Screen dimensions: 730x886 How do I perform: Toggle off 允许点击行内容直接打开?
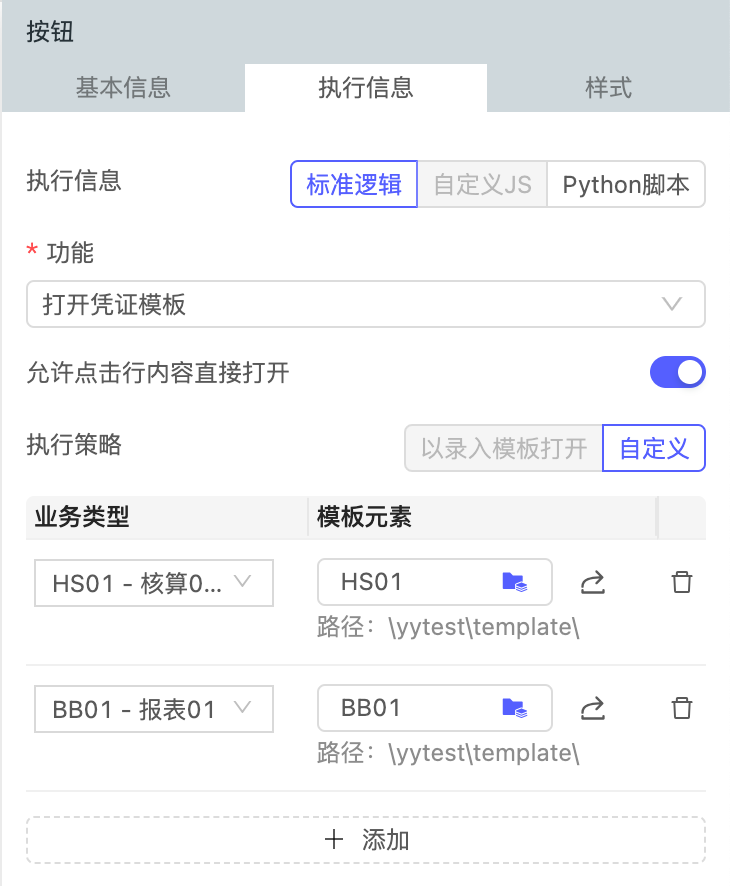tap(677, 373)
